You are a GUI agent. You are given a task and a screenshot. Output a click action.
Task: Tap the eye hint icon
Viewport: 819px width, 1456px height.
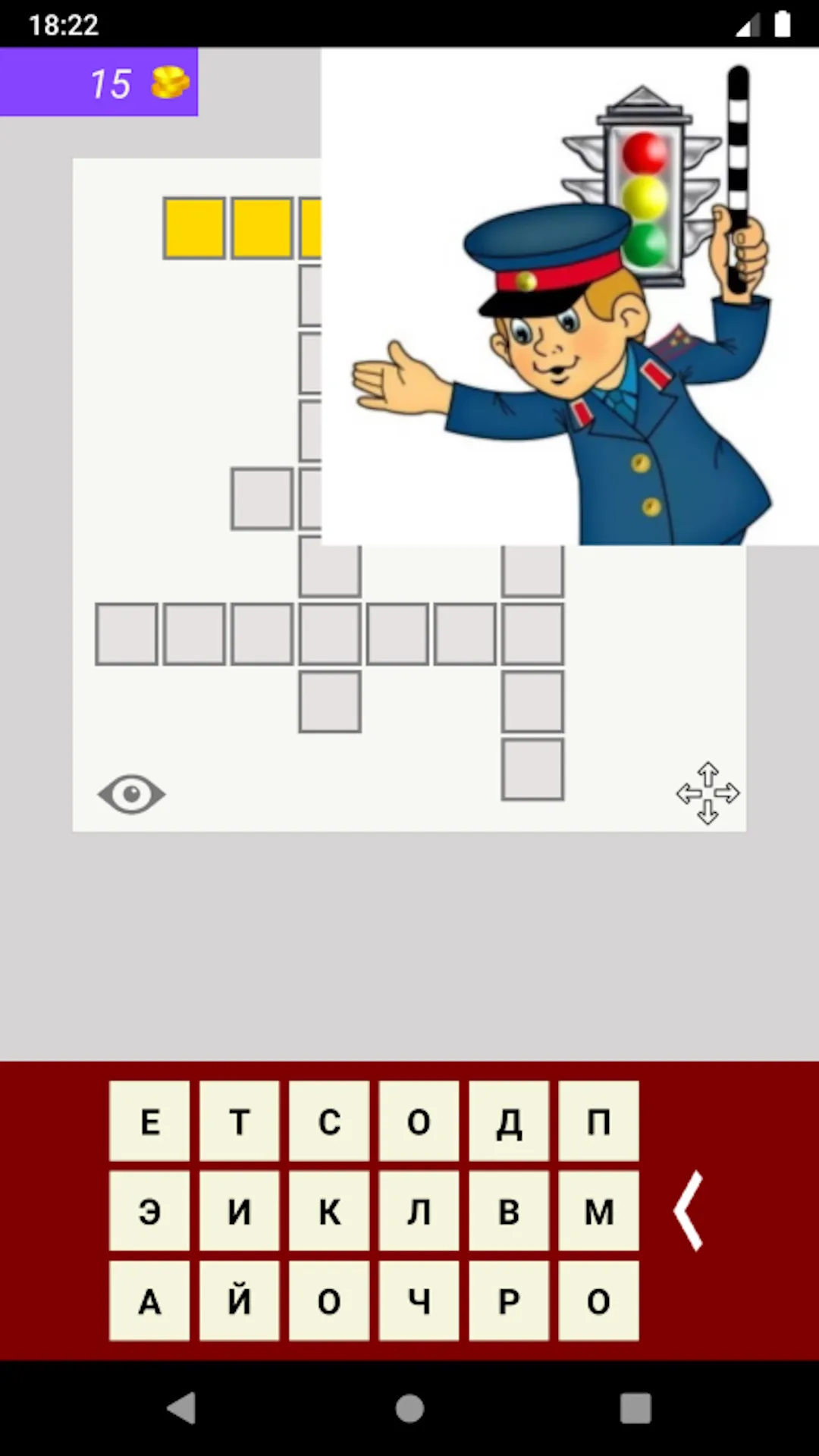[x=131, y=794]
